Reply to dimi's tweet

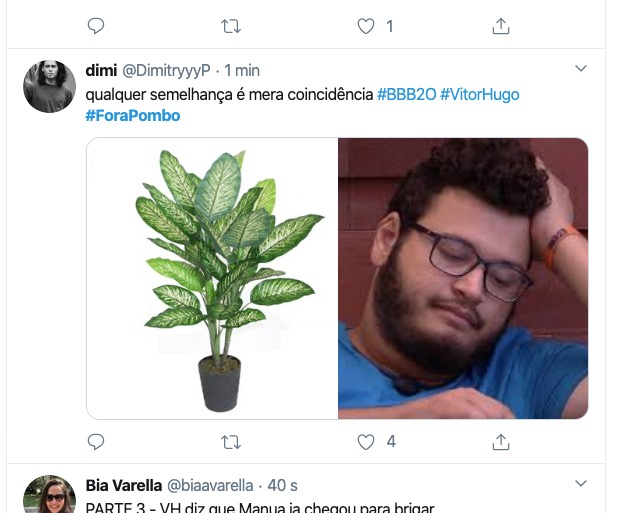click(x=96, y=441)
